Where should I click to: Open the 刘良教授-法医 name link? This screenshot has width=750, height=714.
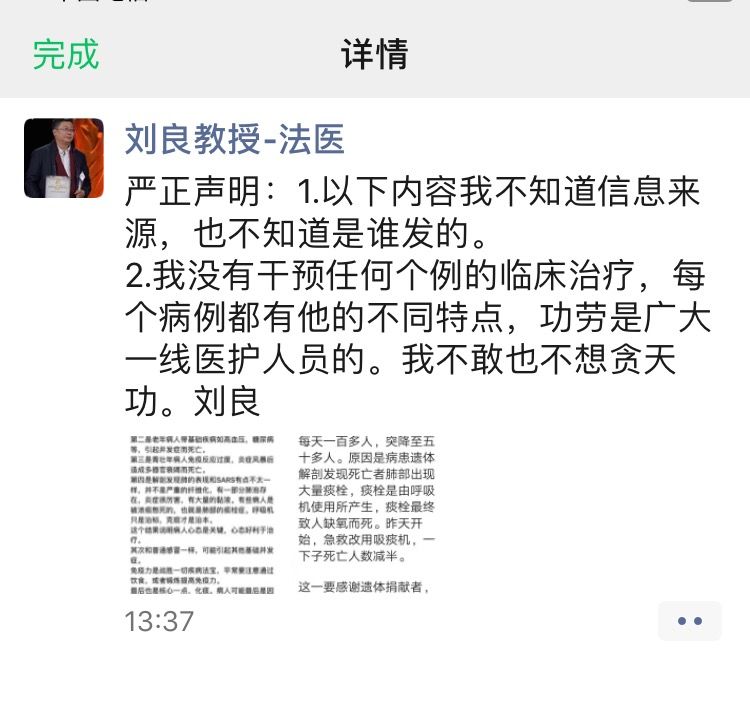click(x=235, y=140)
